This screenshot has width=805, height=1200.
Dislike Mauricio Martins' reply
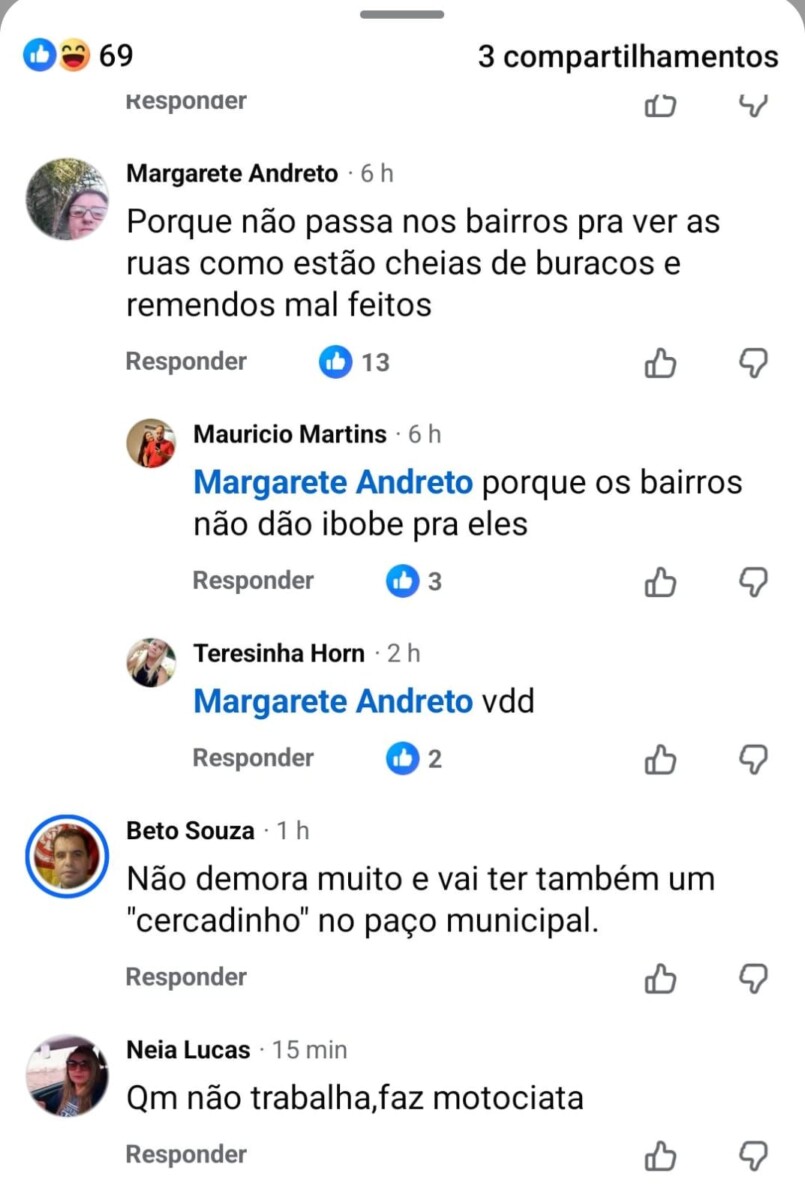(x=752, y=581)
